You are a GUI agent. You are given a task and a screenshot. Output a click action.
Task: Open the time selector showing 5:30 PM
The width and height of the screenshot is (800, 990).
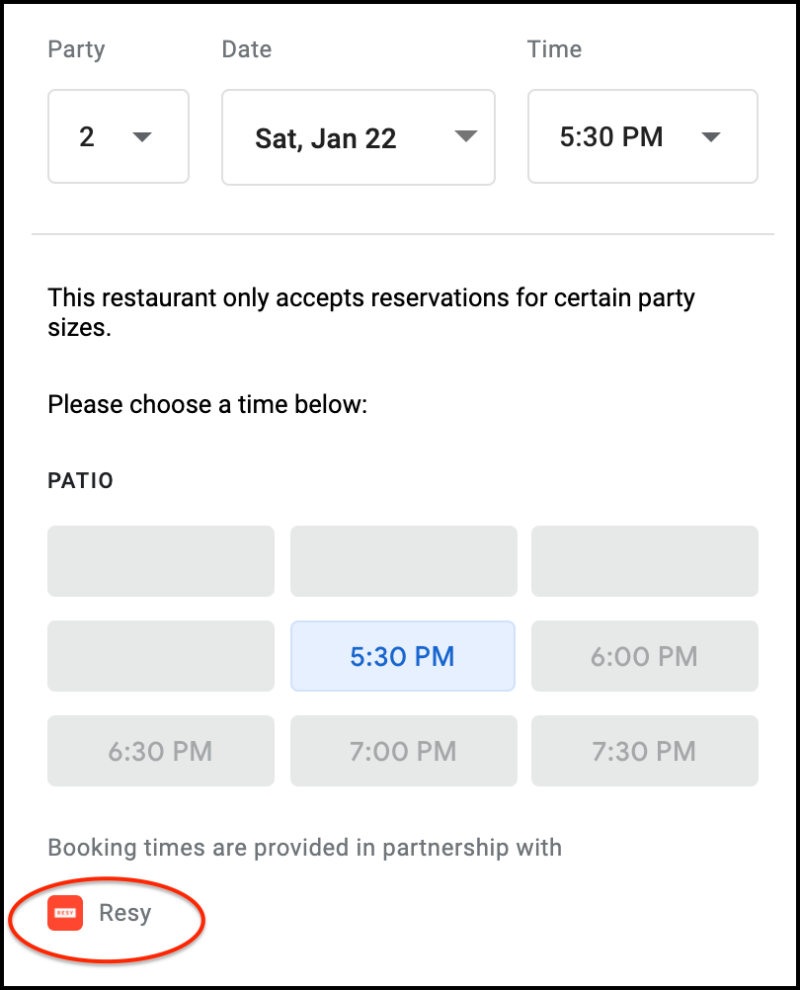point(642,137)
